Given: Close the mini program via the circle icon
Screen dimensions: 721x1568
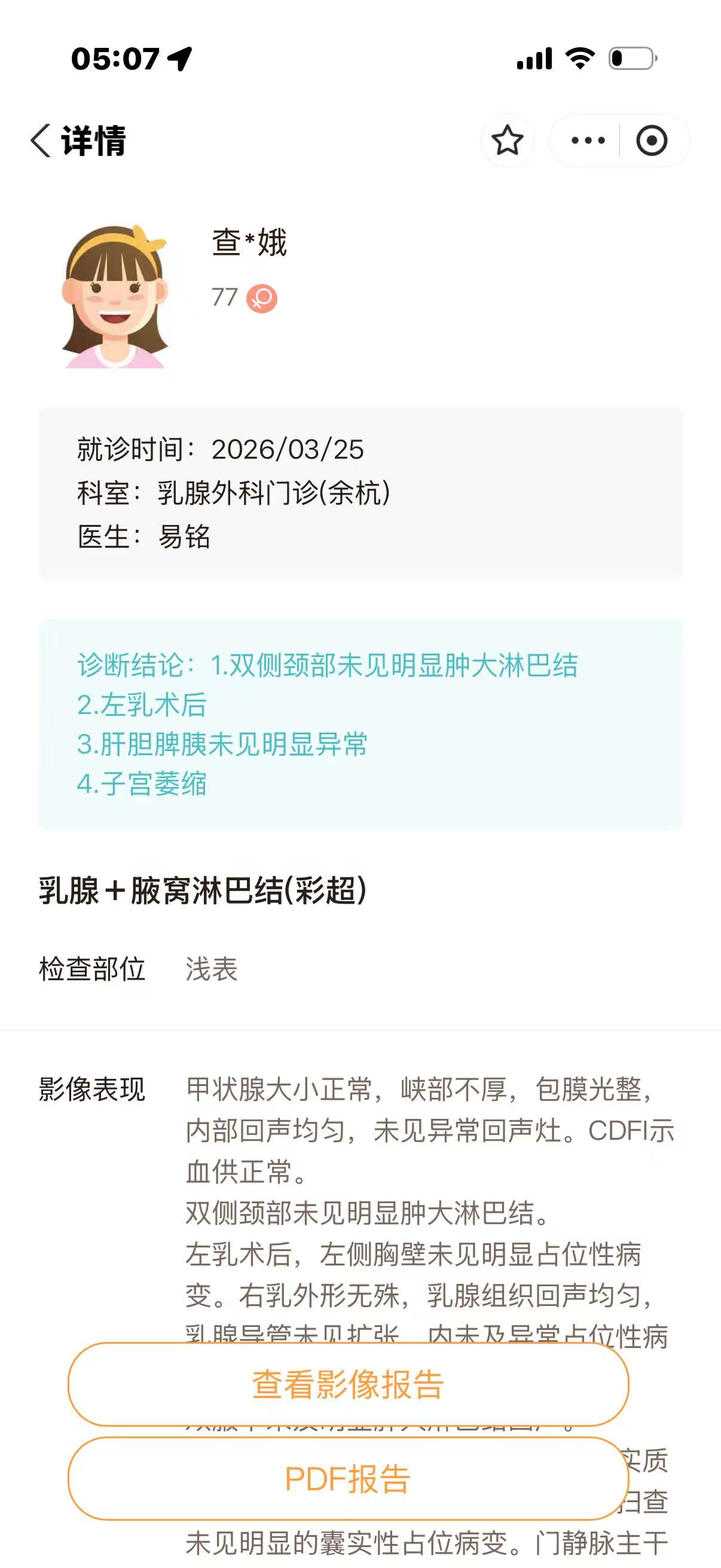Looking at the screenshot, I should coord(652,141).
